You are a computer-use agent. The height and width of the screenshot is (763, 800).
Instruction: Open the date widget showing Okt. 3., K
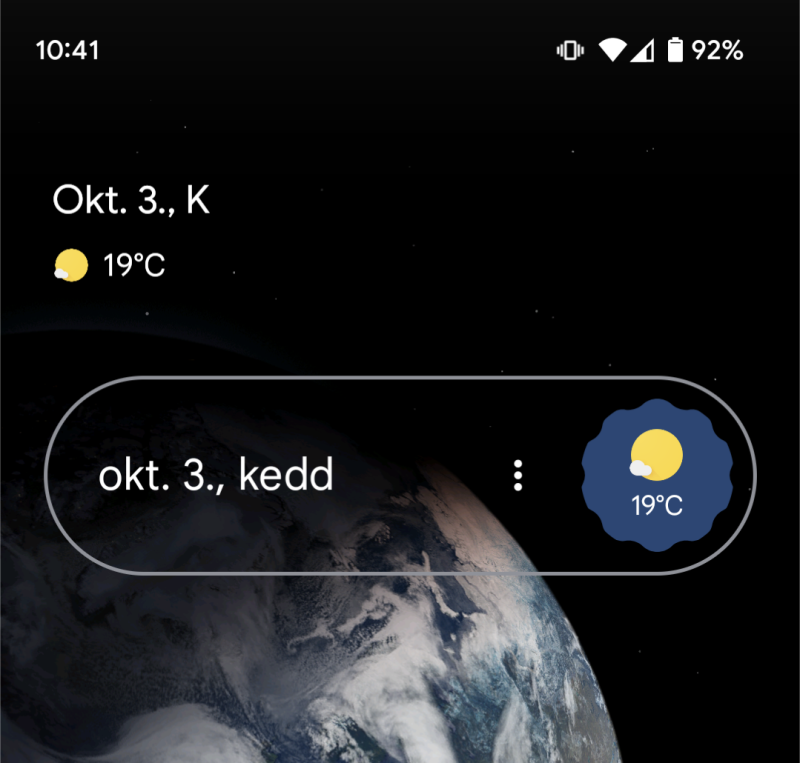(131, 200)
